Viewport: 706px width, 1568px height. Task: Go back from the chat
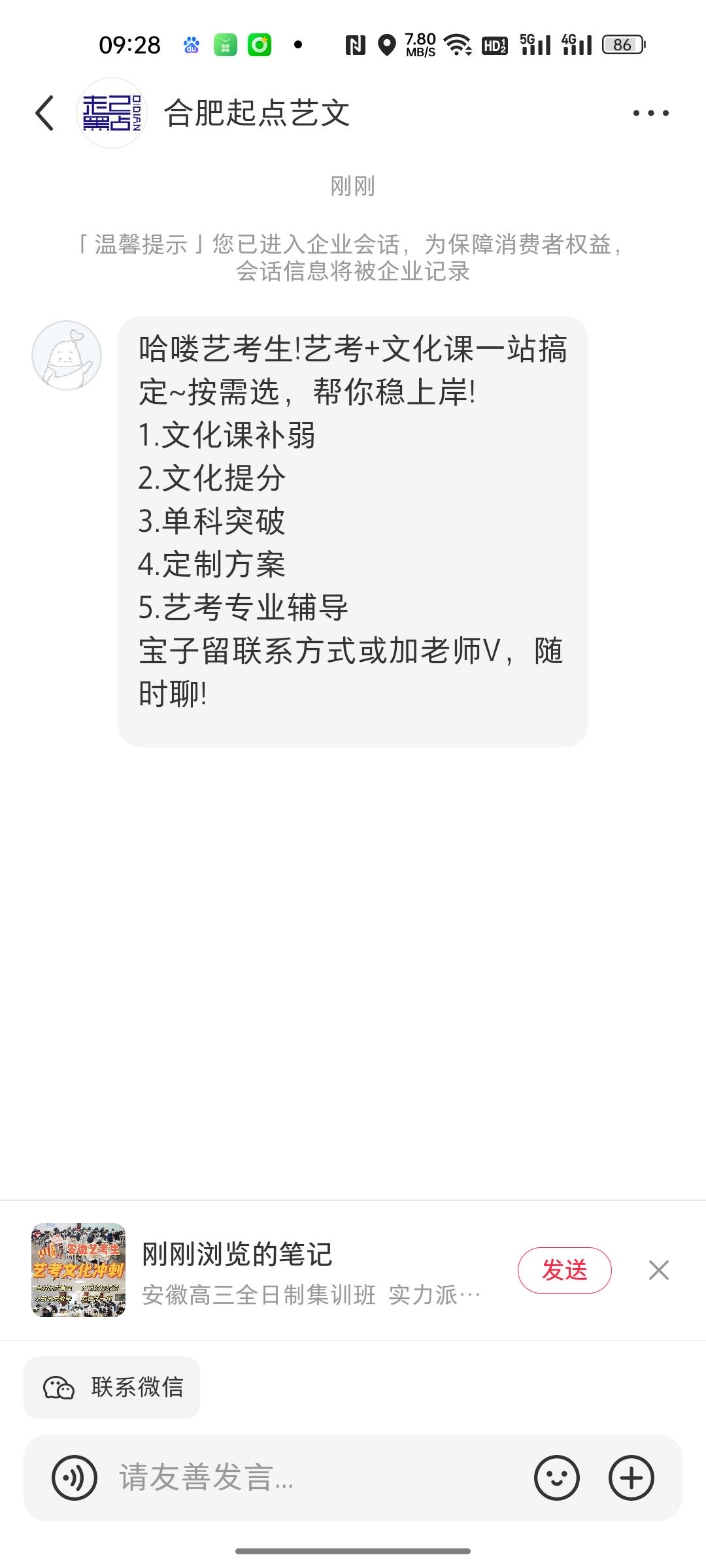44,113
